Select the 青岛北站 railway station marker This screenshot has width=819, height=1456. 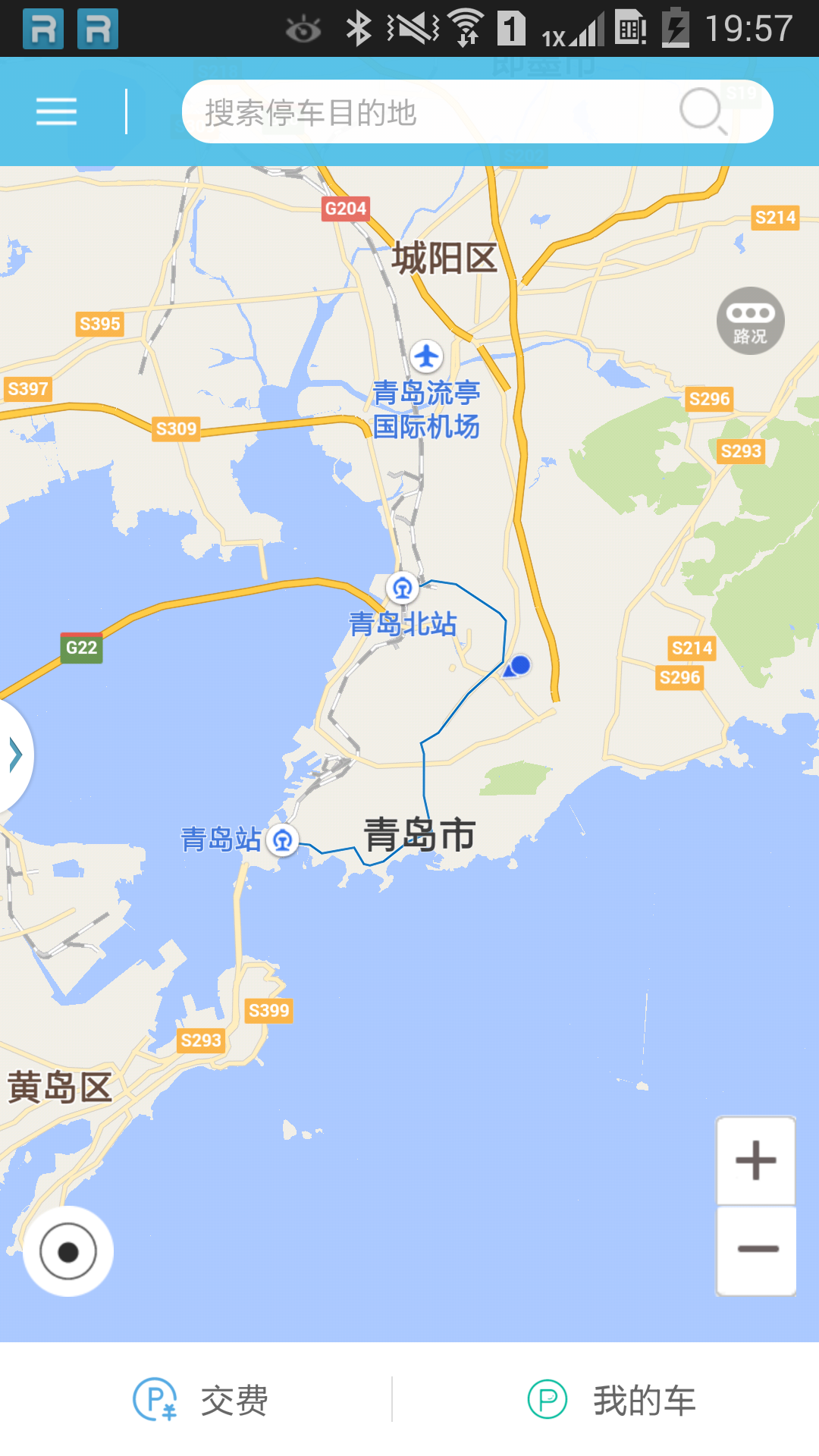(403, 588)
